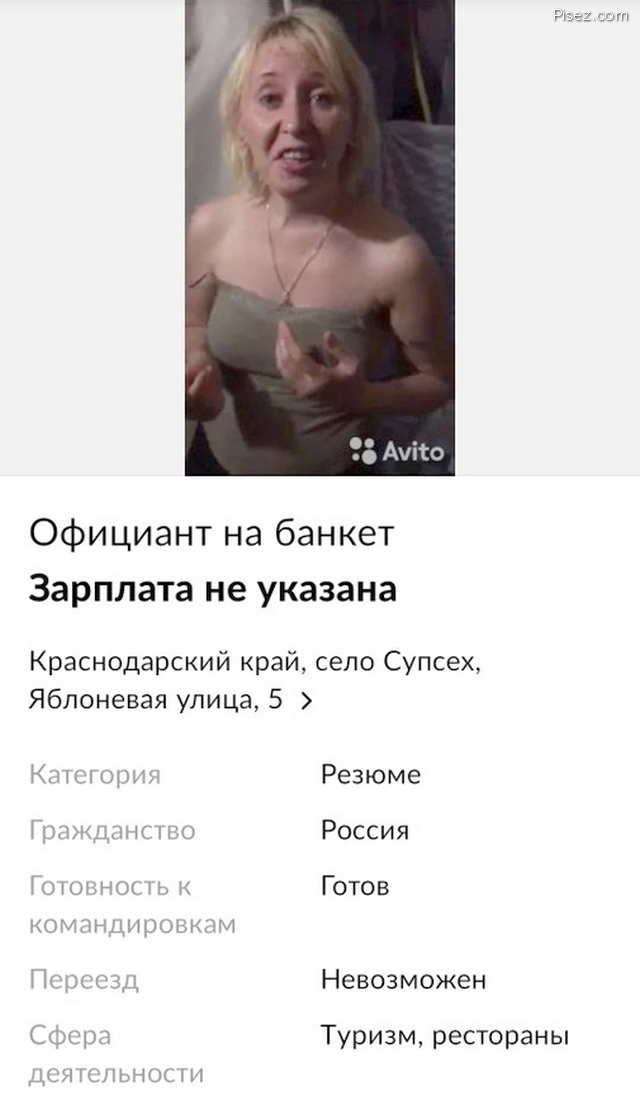This screenshot has width=640, height=1106.
Task: Open the listing photo full screen
Action: click(319, 237)
